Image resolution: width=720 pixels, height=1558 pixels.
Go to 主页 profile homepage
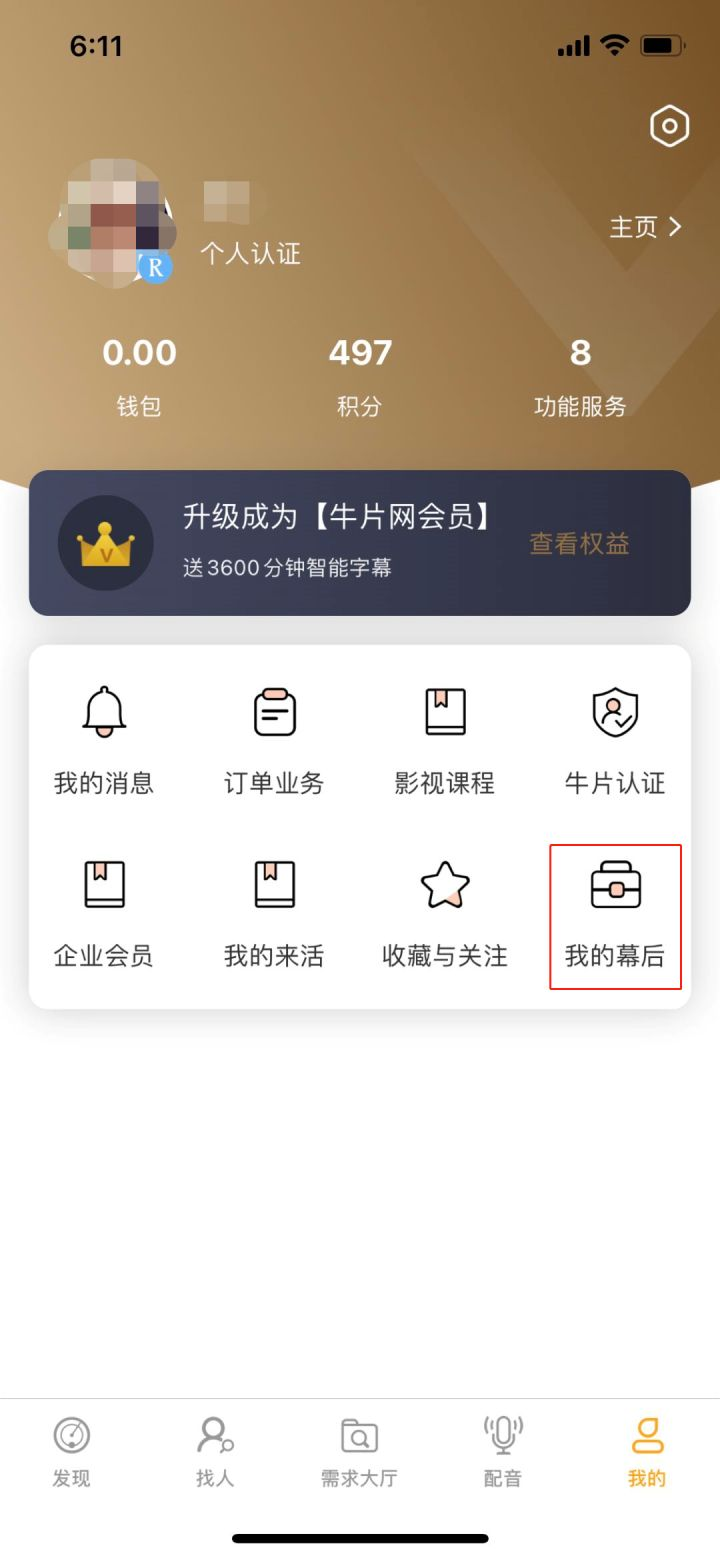coord(645,227)
